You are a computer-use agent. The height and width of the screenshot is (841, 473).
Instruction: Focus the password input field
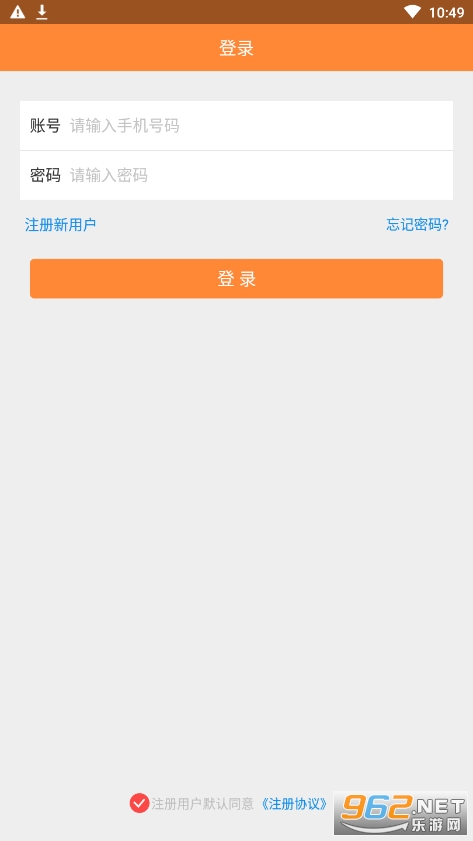[x=236, y=175]
